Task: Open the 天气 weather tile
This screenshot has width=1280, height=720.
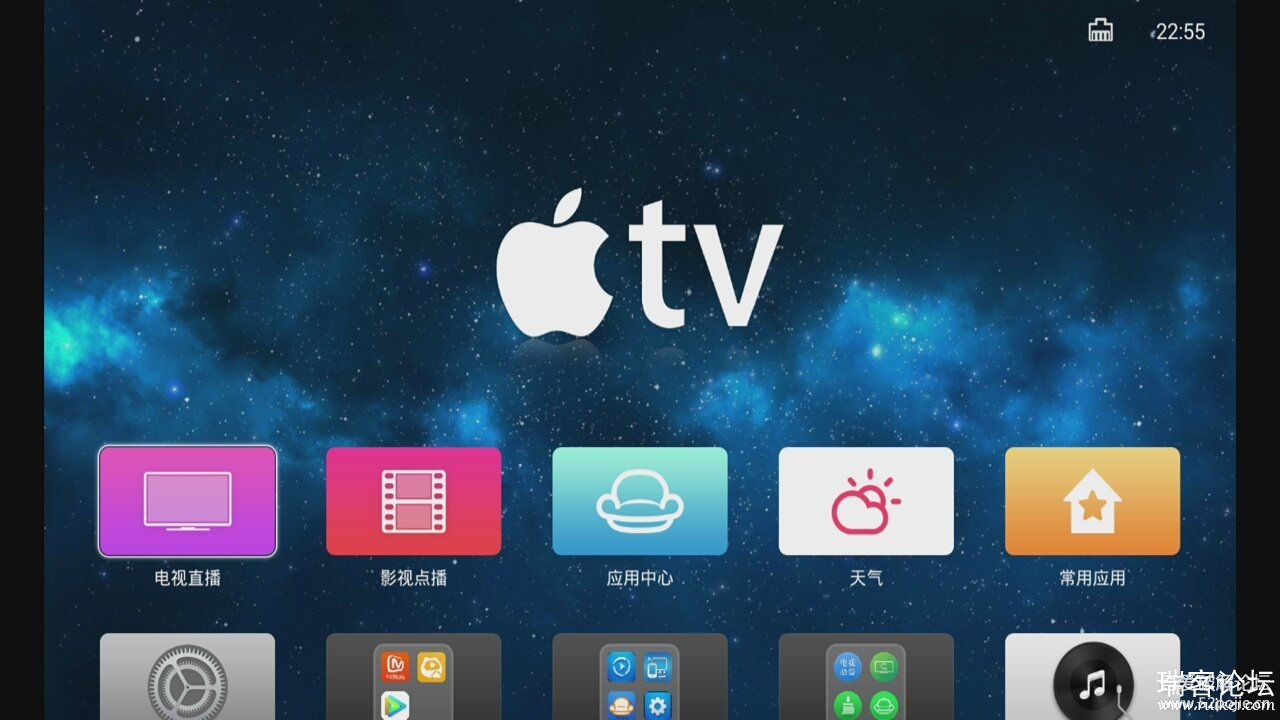Action: point(866,500)
